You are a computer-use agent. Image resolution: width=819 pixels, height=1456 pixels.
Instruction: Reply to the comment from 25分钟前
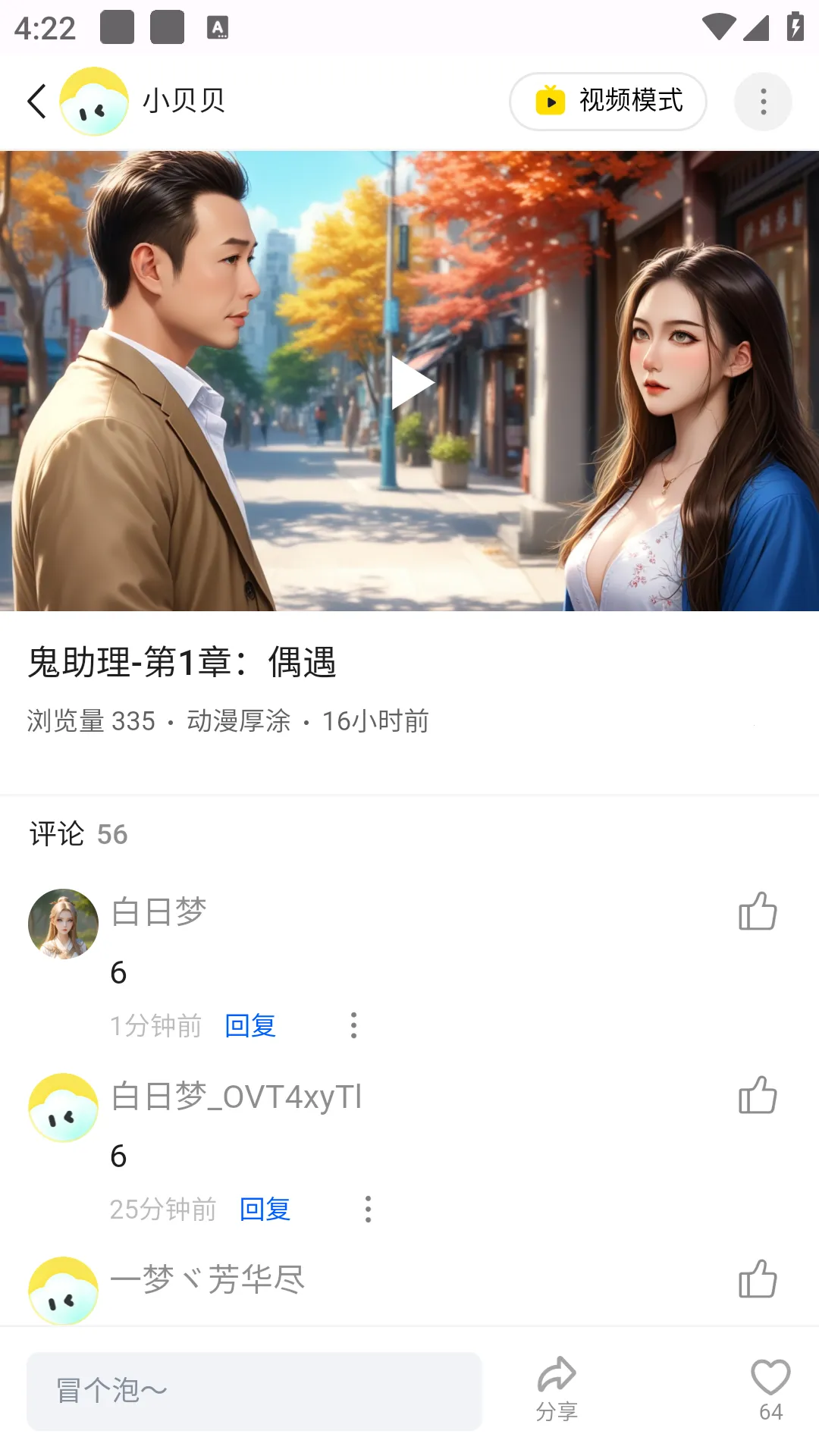(265, 1209)
